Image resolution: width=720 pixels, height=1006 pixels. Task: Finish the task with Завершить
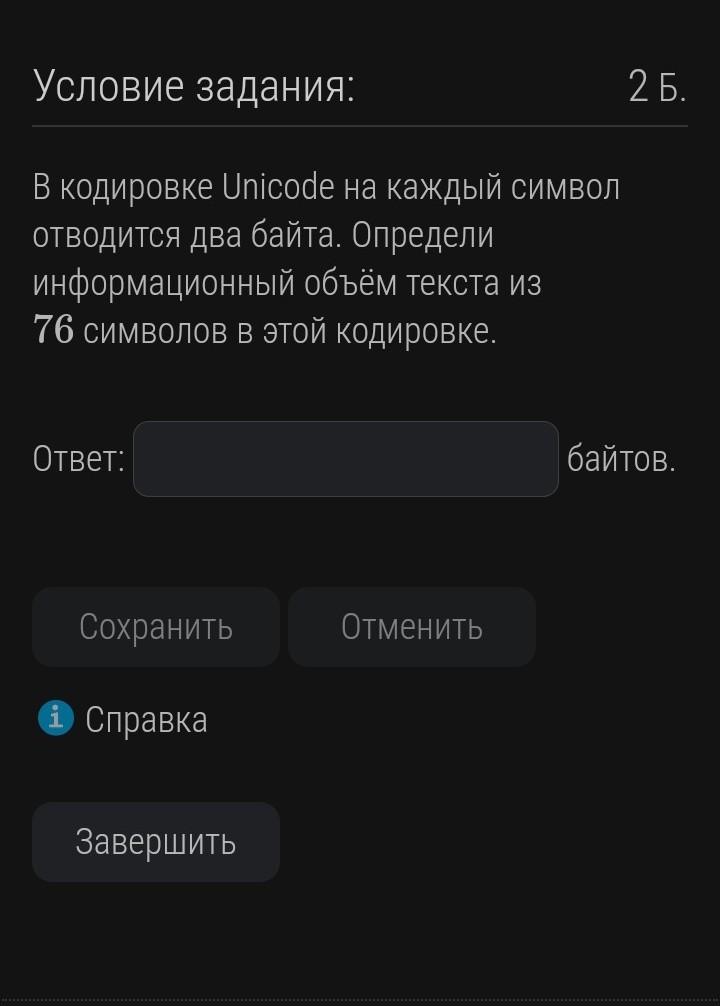(156, 842)
